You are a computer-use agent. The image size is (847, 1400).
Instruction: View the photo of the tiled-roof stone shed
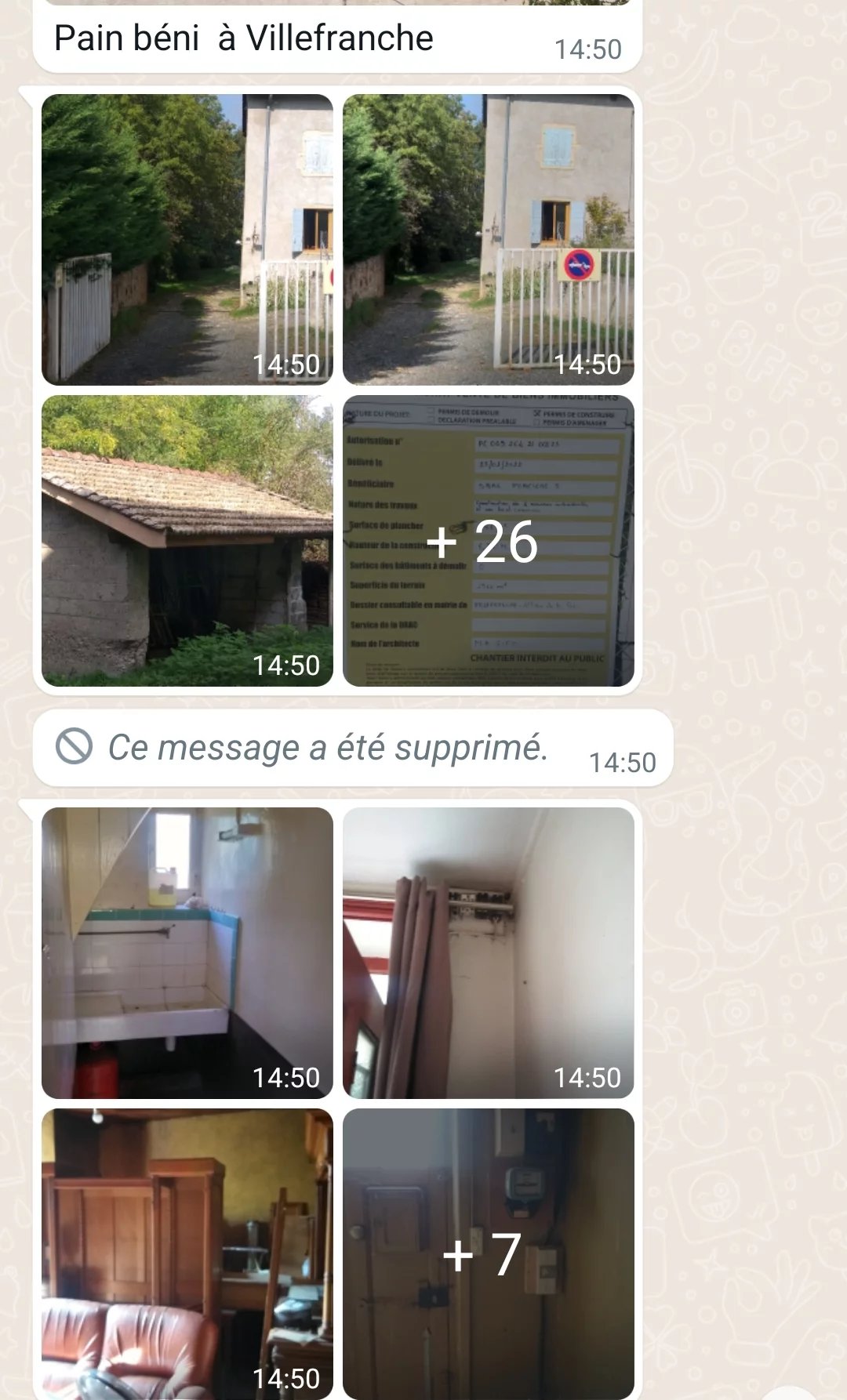[x=187, y=540]
